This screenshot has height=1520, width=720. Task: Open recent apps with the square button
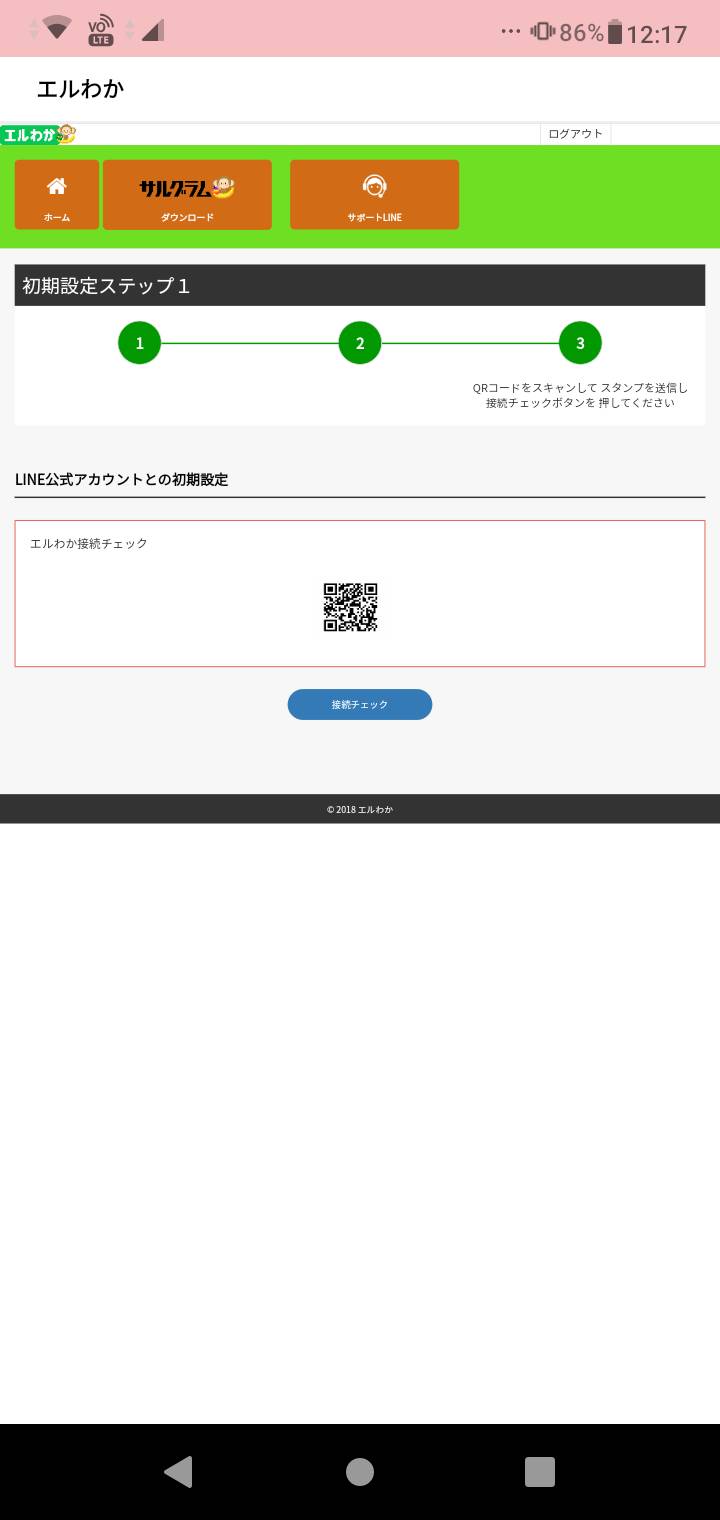pos(540,1472)
